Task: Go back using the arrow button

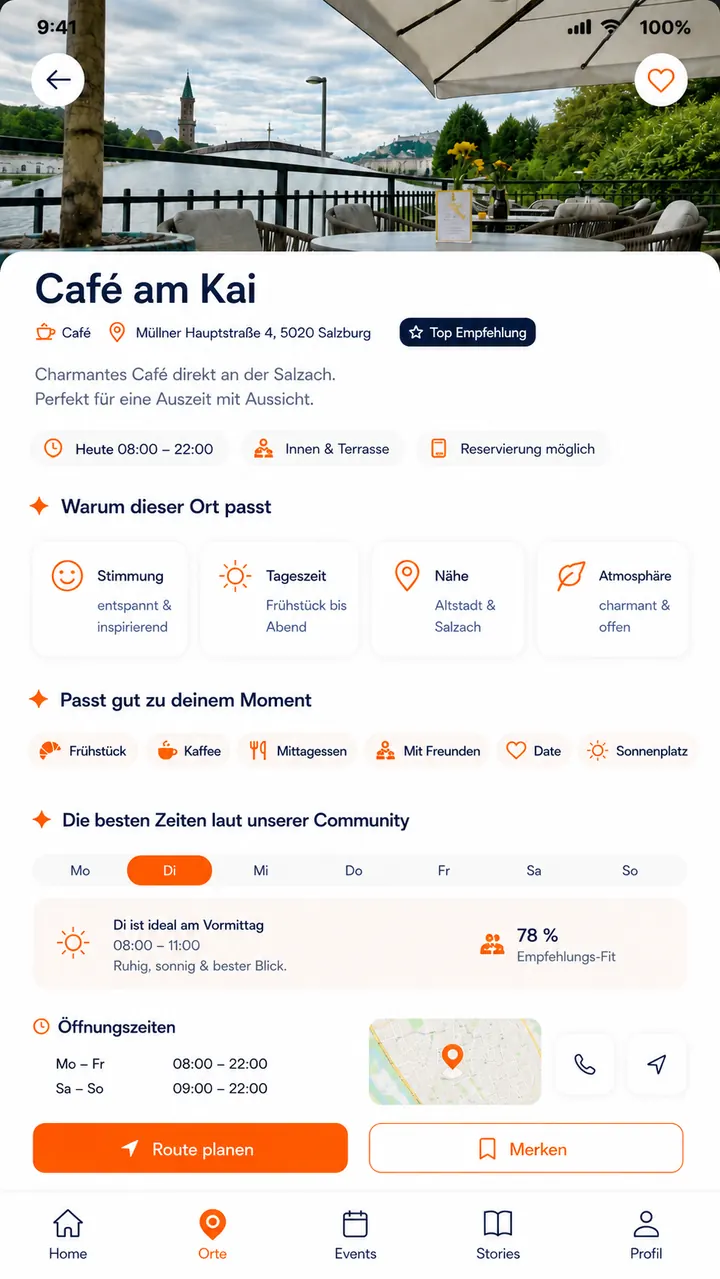Action: pos(58,80)
